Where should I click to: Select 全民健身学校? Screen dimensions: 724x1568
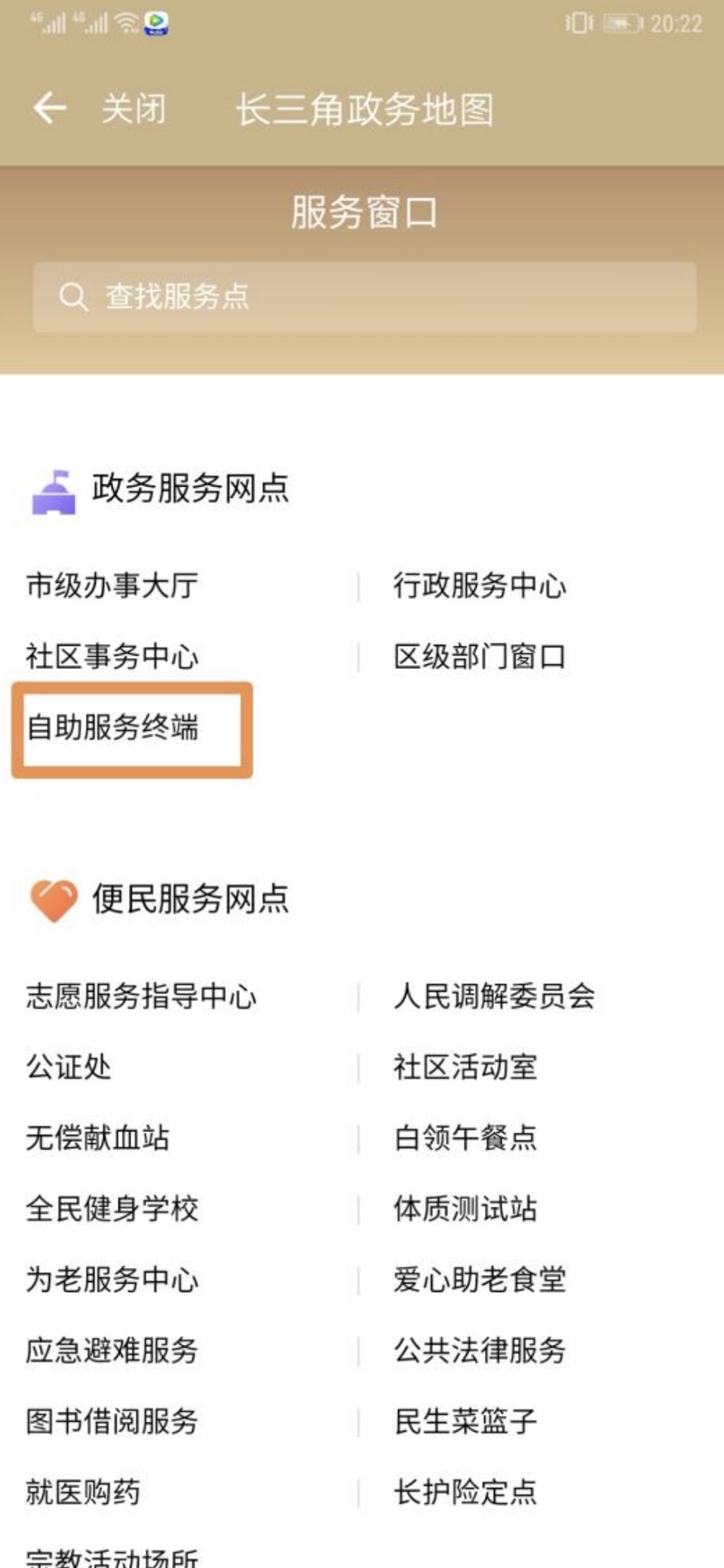point(112,1209)
